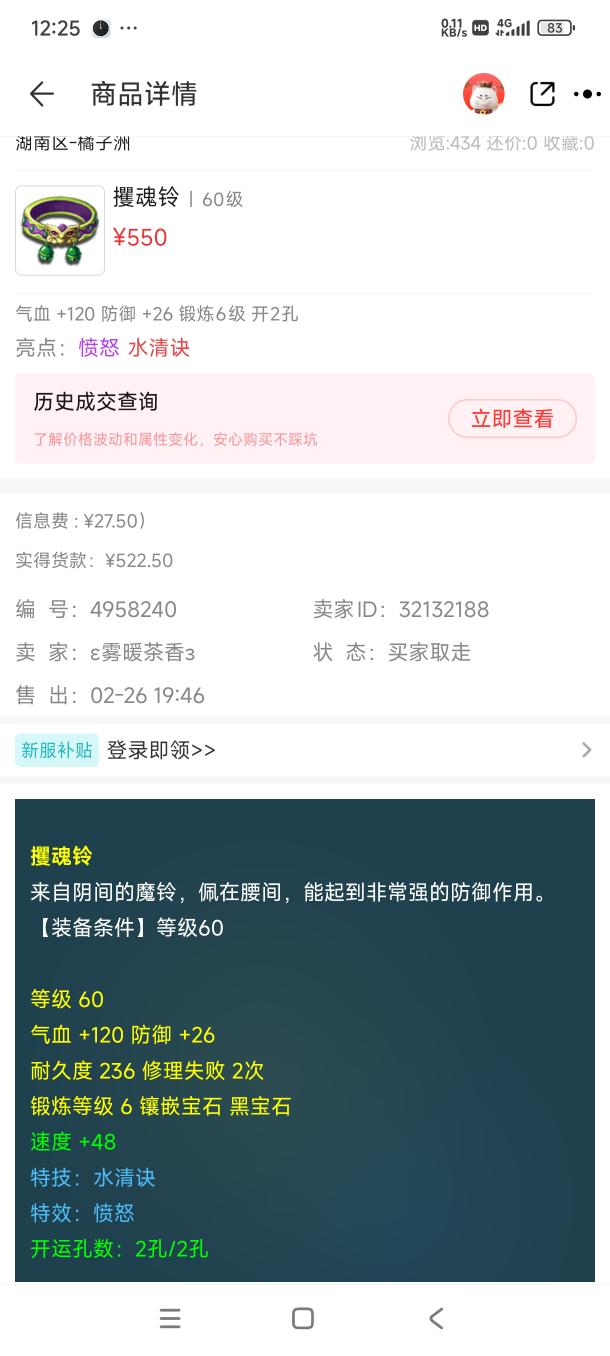
Task: Open the system recent apps menu
Action: click(x=170, y=1318)
